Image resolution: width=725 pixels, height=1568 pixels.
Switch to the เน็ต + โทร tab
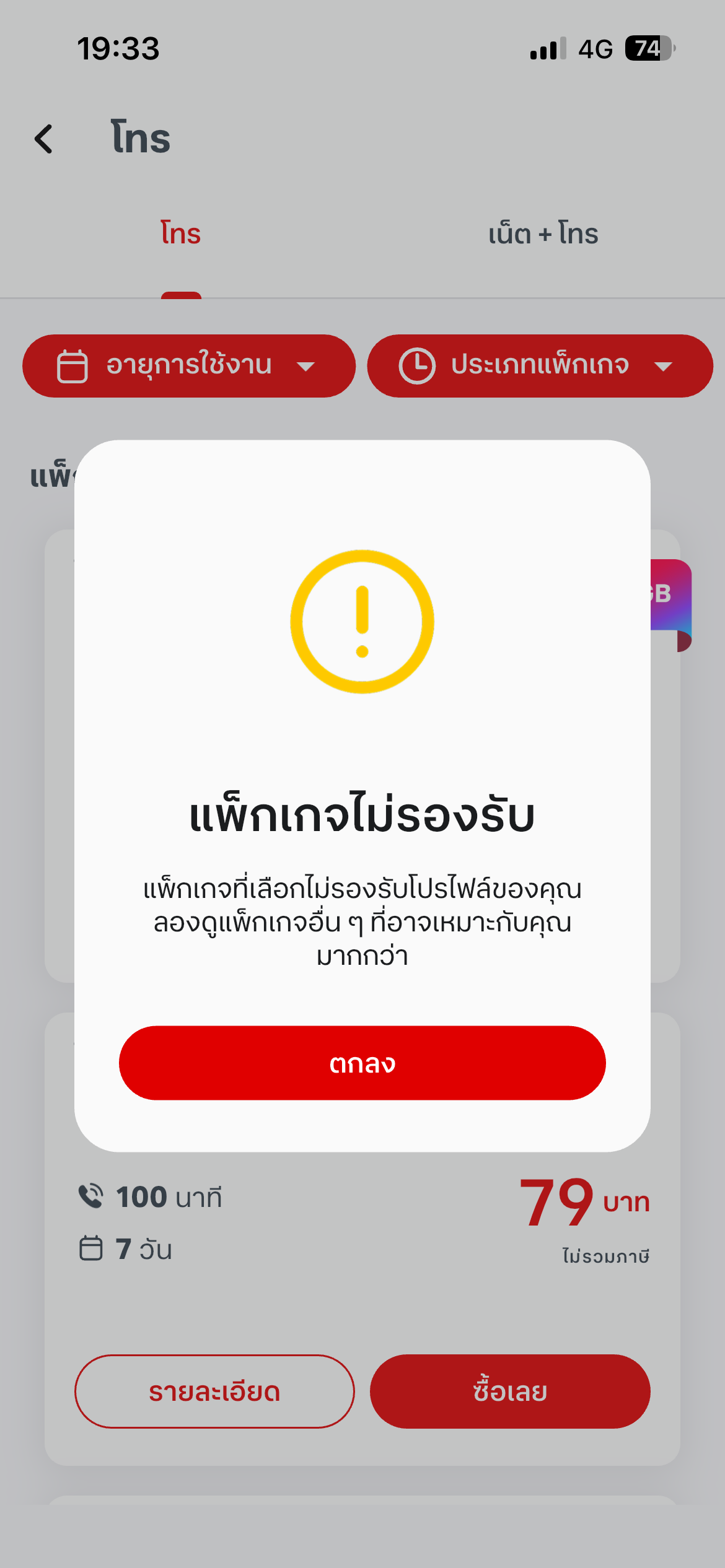pyautogui.click(x=543, y=234)
